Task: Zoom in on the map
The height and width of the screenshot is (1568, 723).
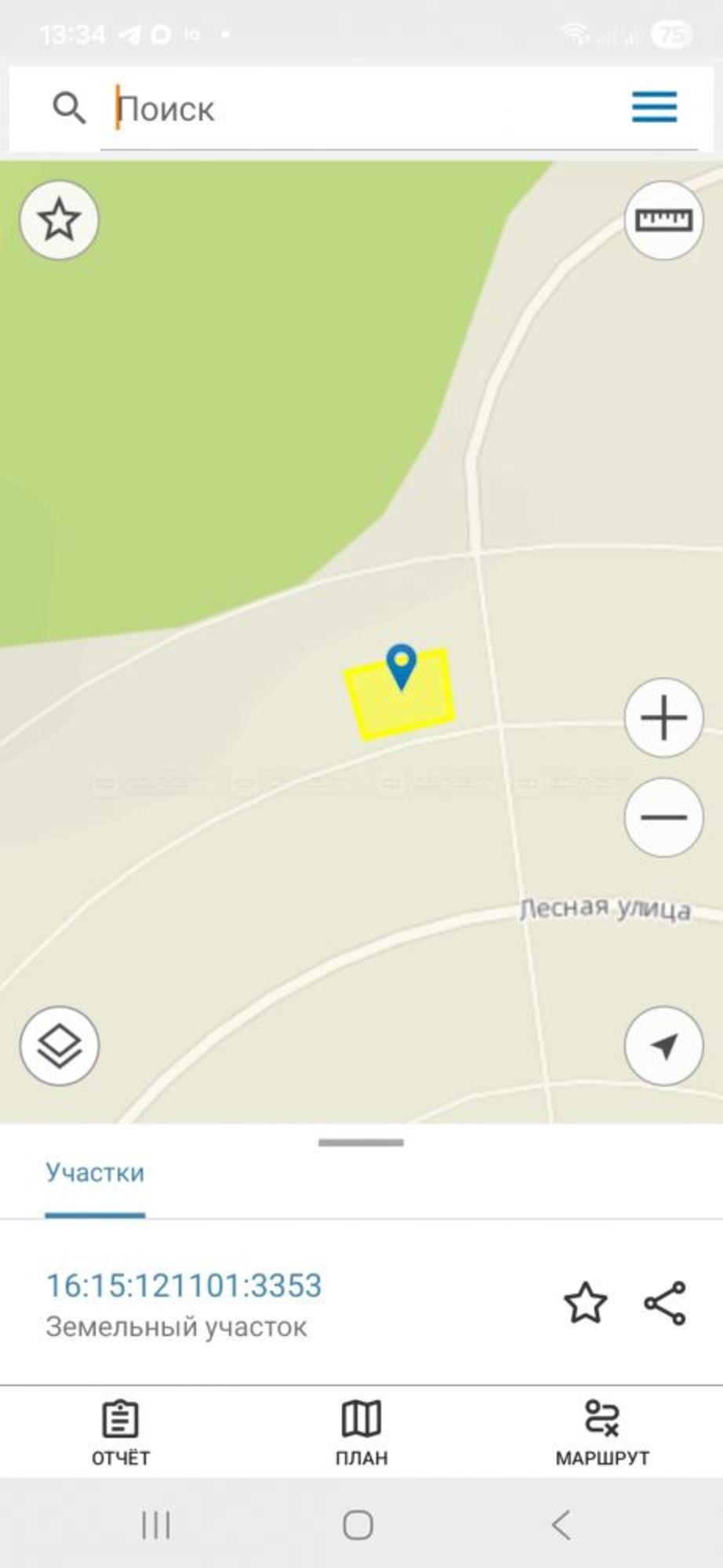Action: [x=663, y=717]
